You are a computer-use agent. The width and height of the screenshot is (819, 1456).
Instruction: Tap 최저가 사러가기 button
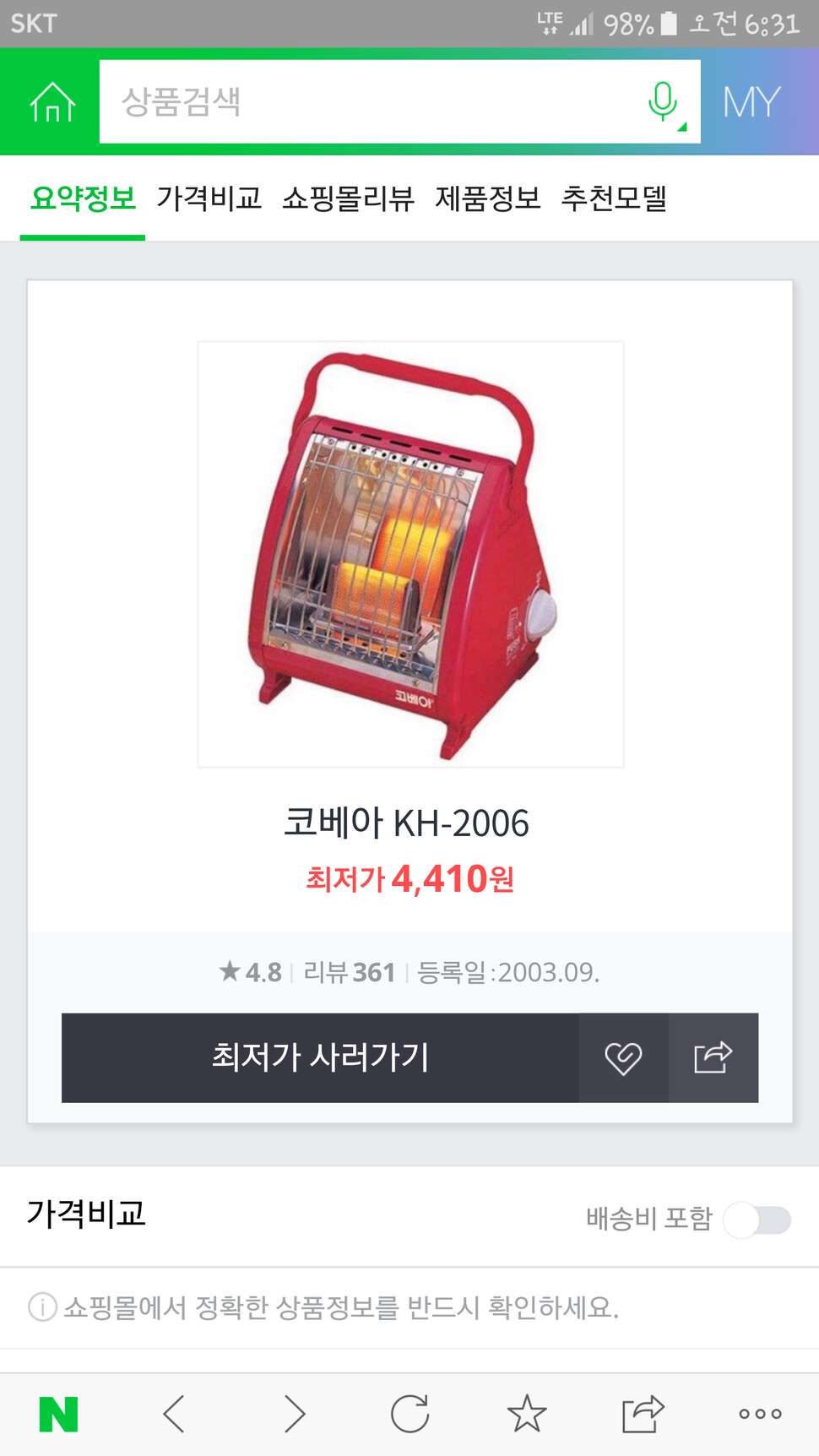pyautogui.click(x=320, y=1057)
